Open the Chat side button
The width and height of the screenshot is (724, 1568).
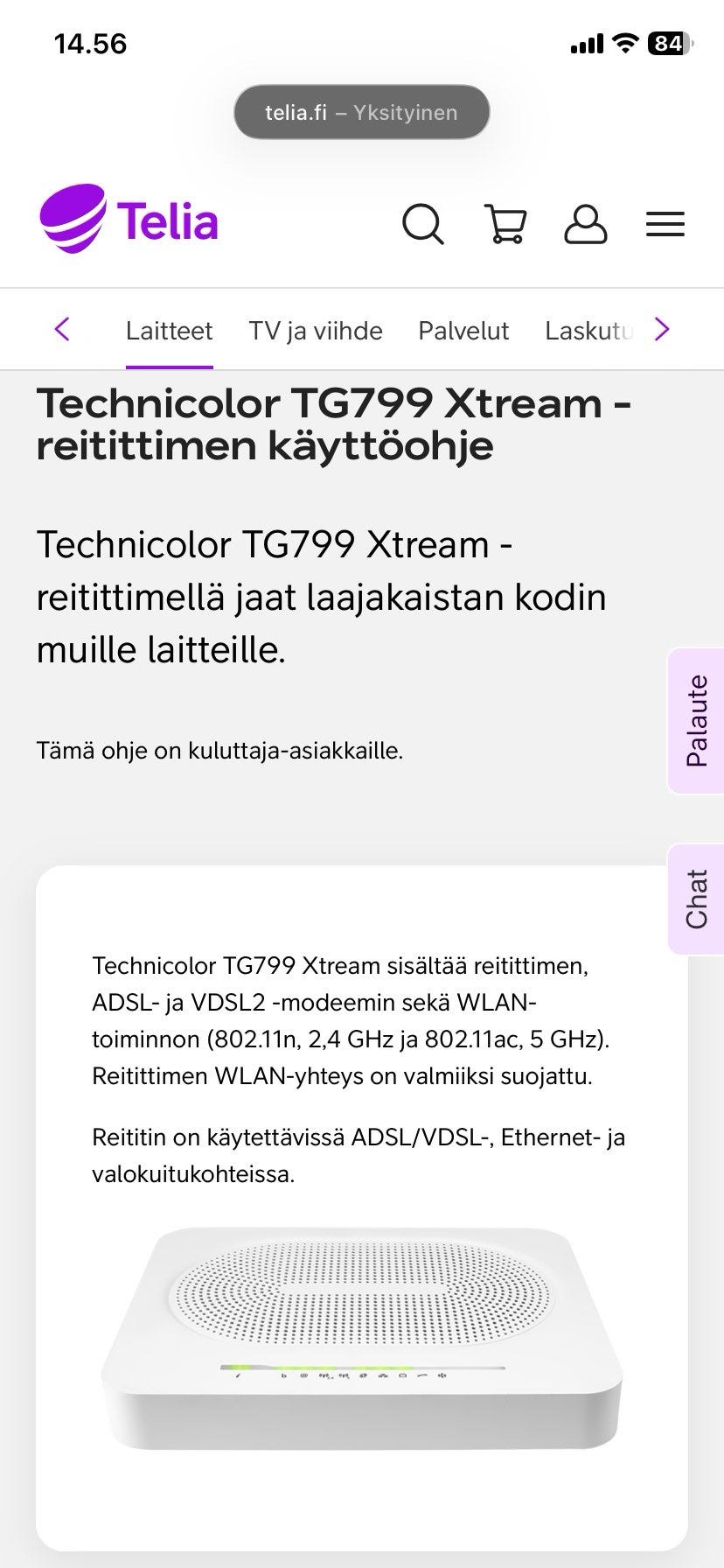pyautogui.click(x=696, y=899)
